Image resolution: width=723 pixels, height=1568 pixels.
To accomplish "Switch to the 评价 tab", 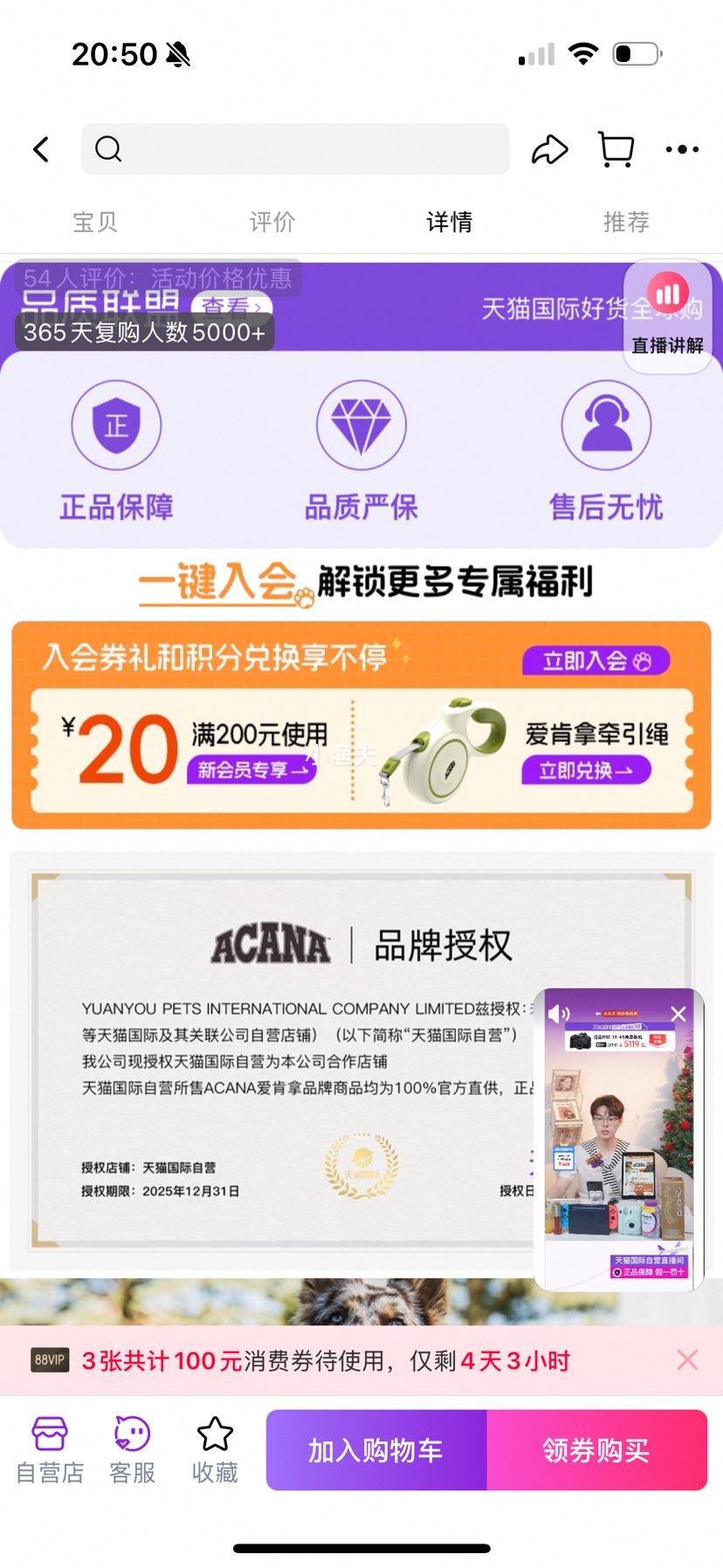I will tap(272, 222).
